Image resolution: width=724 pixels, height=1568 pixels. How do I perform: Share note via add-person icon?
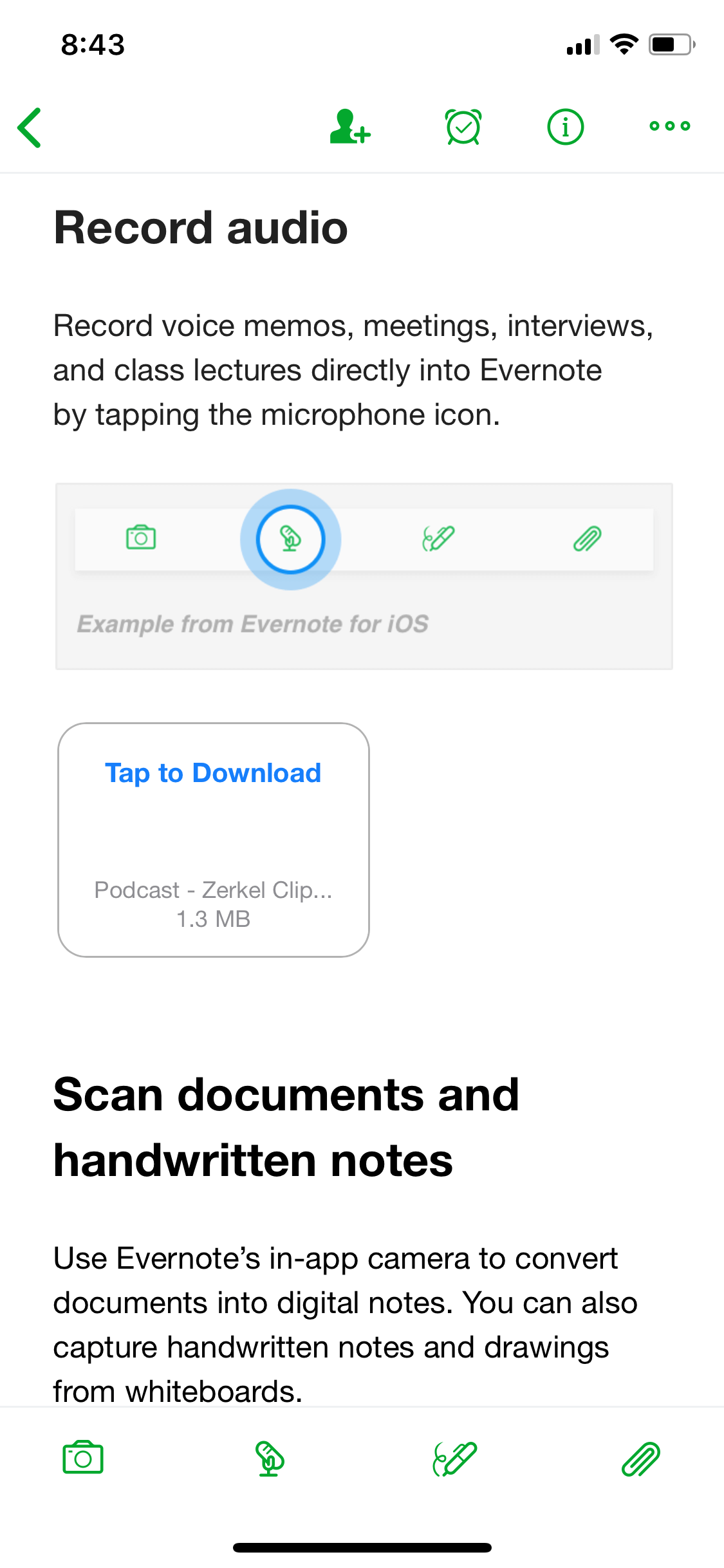(x=349, y=126)
